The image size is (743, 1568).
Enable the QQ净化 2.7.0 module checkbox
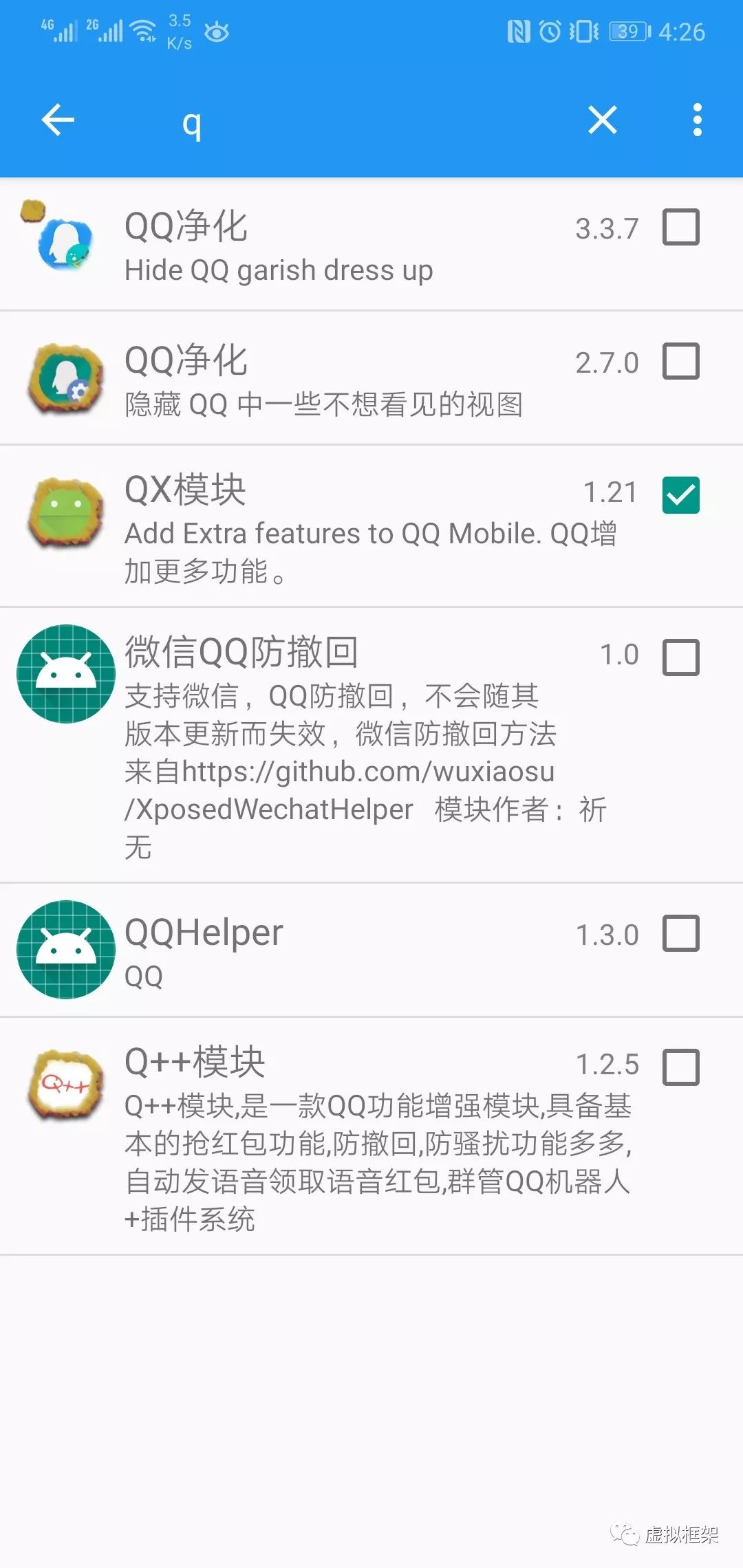tap(681, 362)
